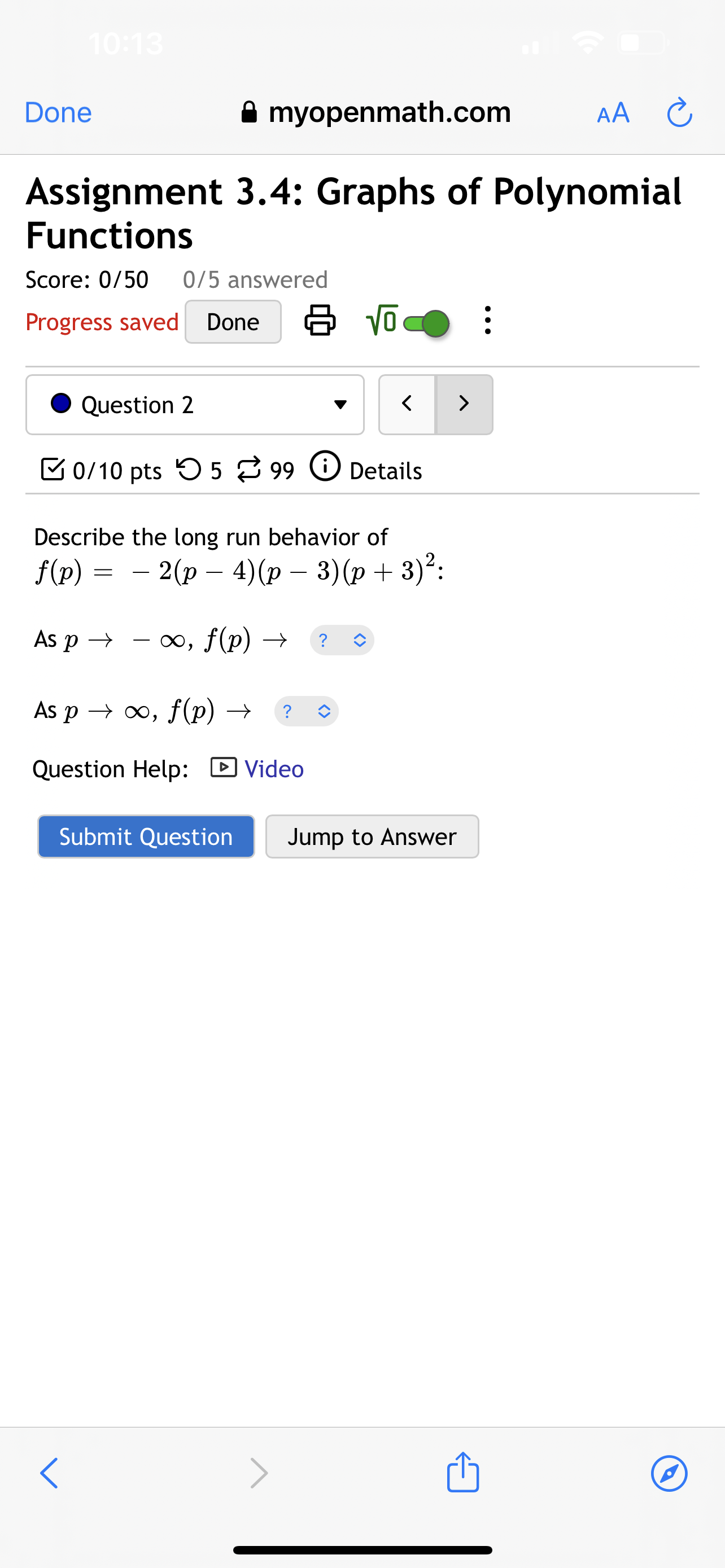Image resolution: width=725 pixels, height=1568 pixels.
Task: Open the second answer selector for p approaching infinity
Action: pyautogui.click(x=307, y=711)
